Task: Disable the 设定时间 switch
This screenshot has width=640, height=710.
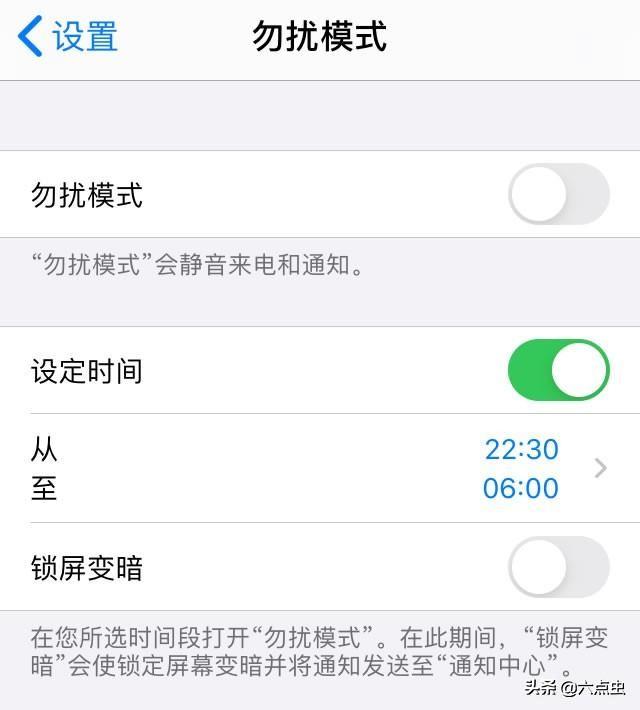Action: pyautogui.click(x=558, y=370)
